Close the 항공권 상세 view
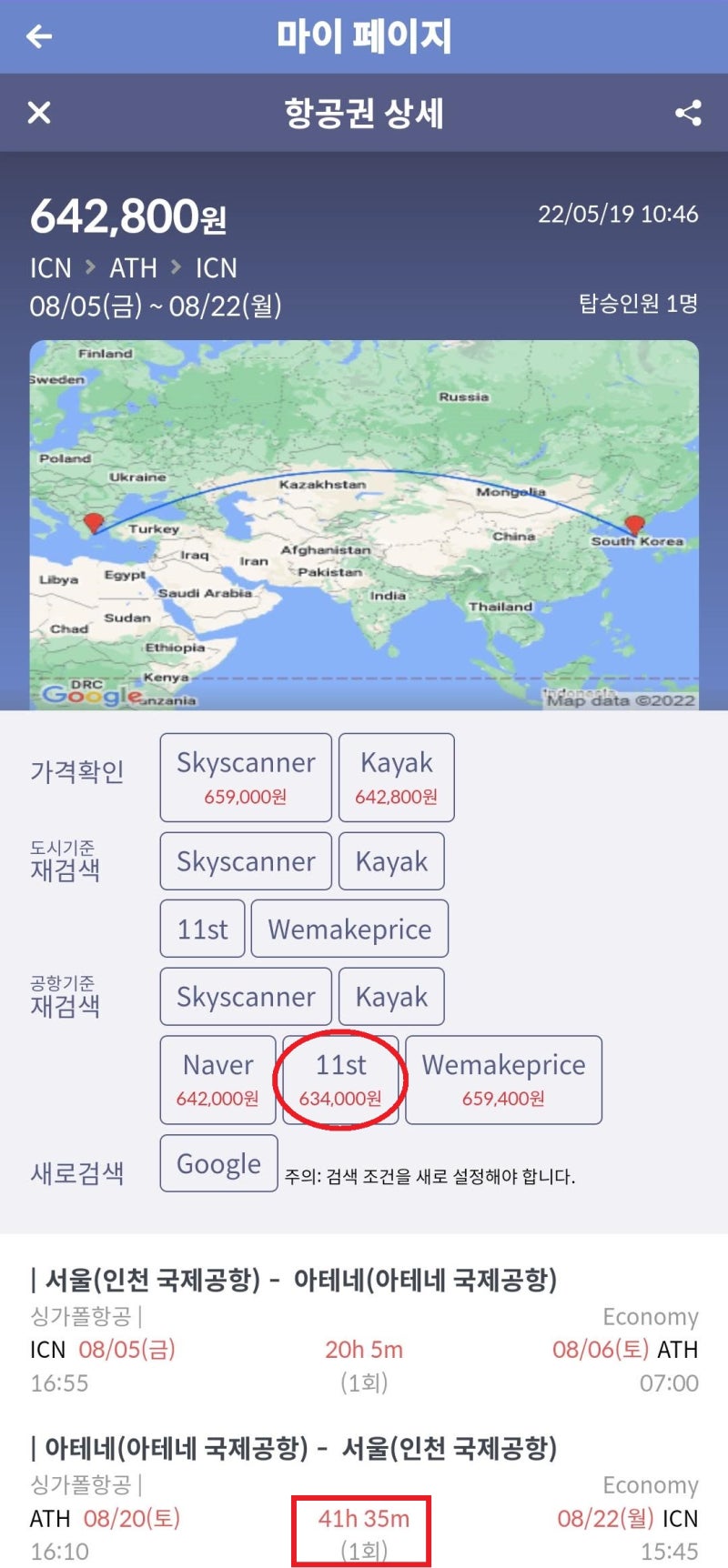 click(x=39, y=113)
